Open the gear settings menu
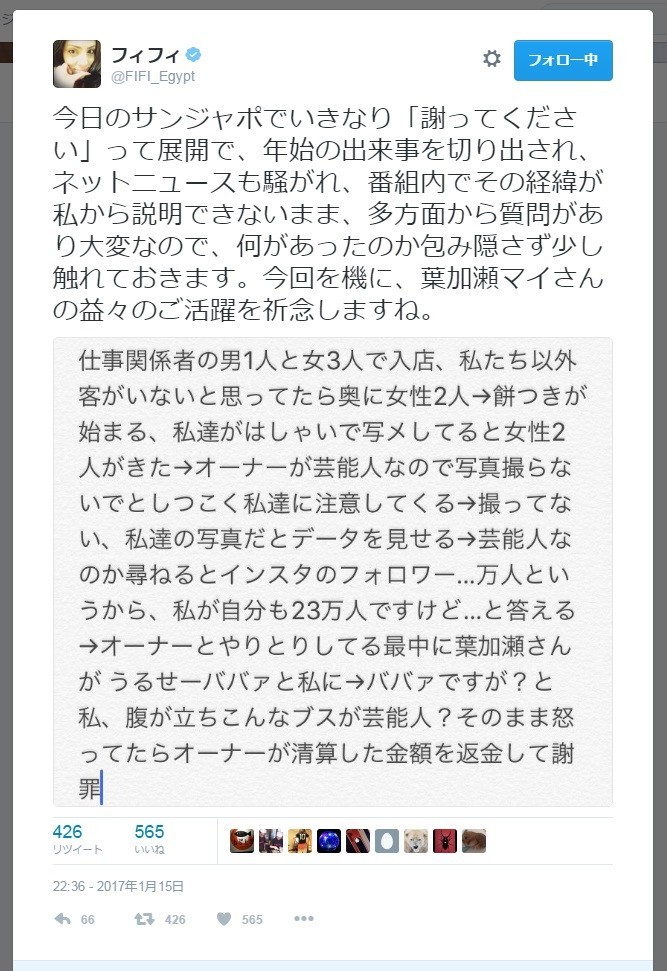 (x=491, y=59)
